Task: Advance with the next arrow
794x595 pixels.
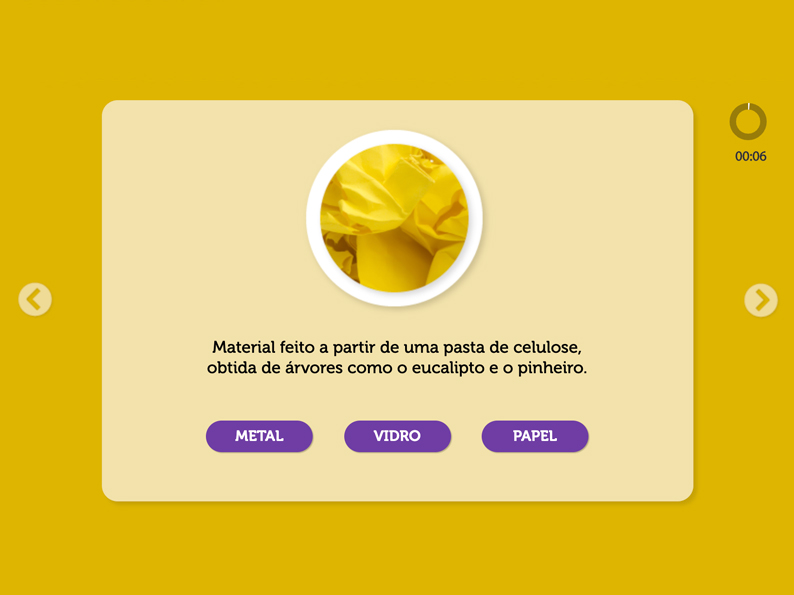Action: [x=760, y=299]
